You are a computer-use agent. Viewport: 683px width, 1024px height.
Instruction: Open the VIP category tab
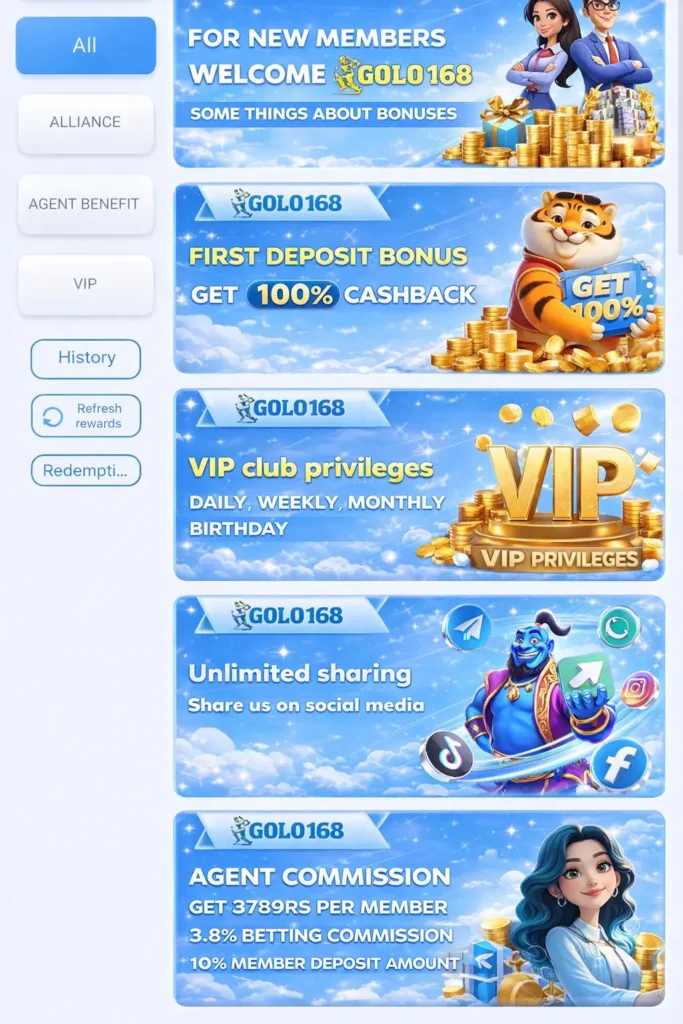tap(85, 284)
